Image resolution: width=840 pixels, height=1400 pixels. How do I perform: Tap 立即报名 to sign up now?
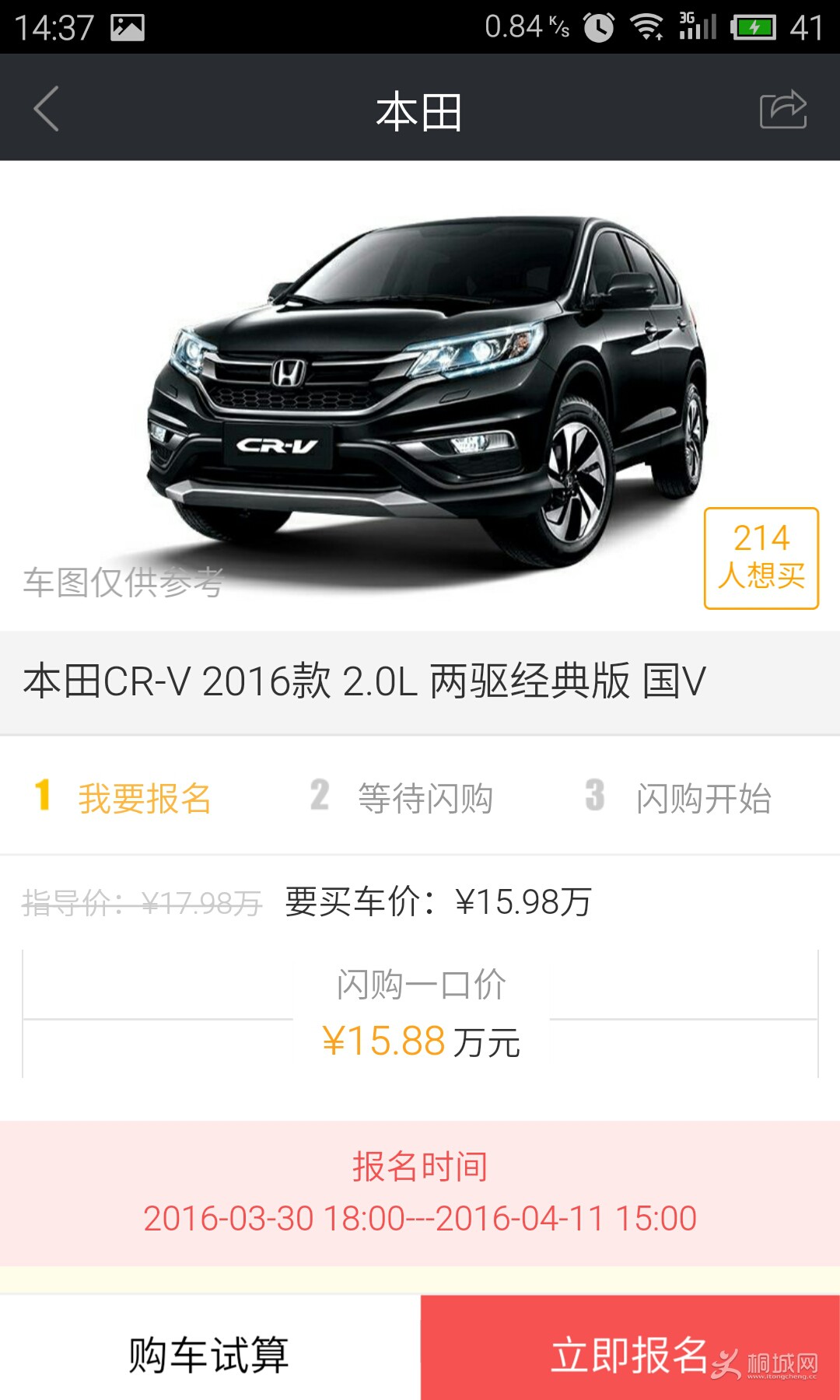point(630,1353)
